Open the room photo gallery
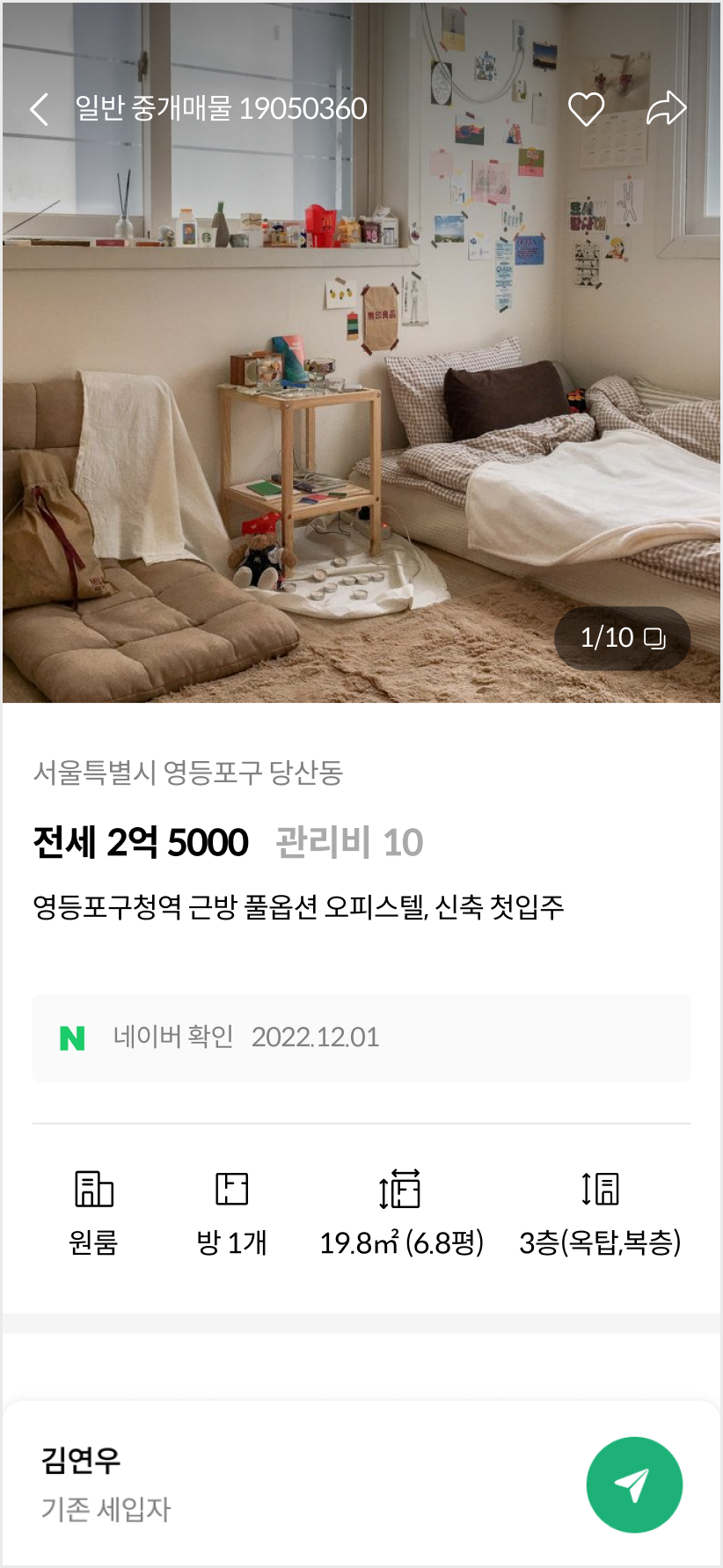Image resolution: width=723 pixels, height=1568 pixels. tap(622, 638)
